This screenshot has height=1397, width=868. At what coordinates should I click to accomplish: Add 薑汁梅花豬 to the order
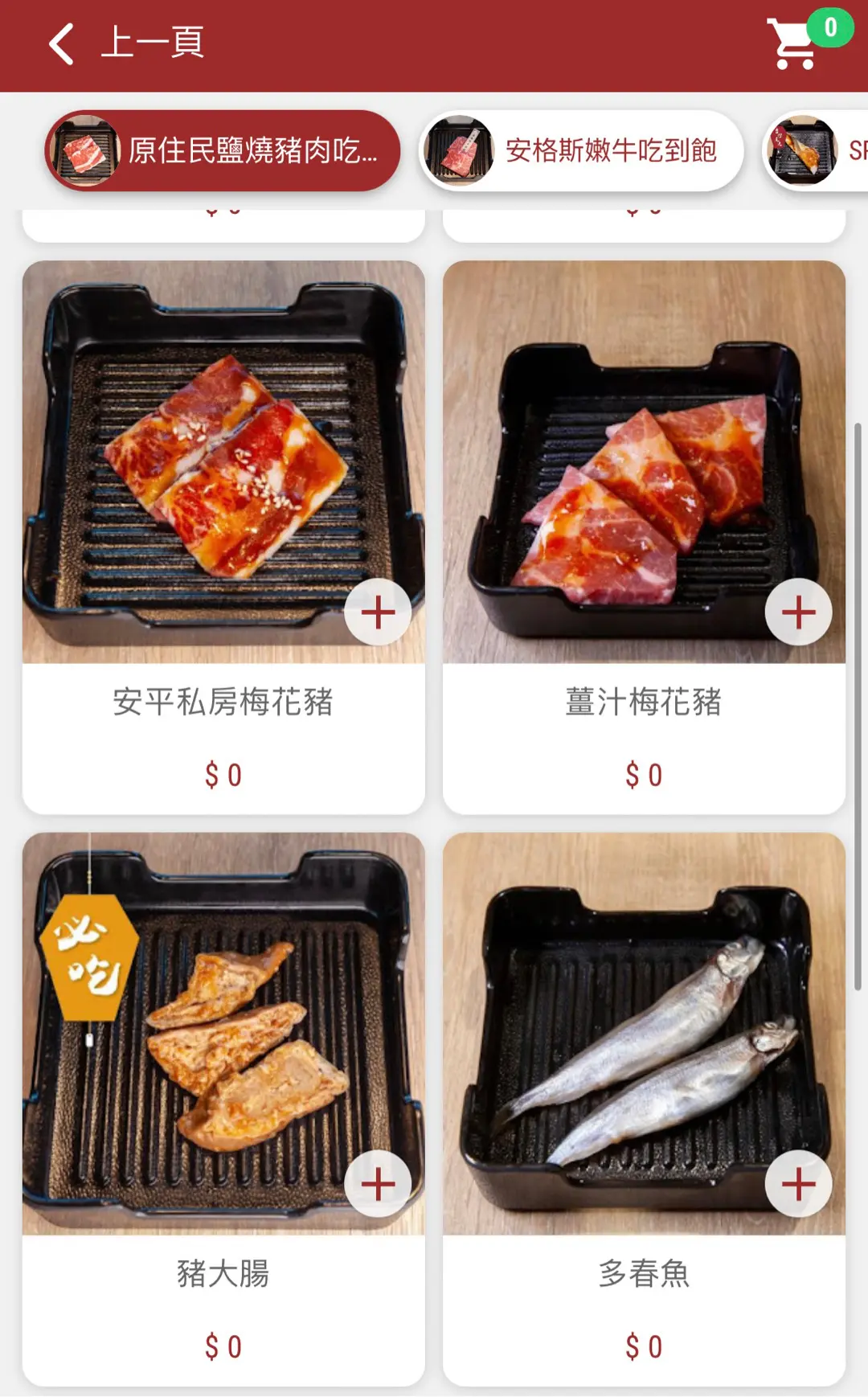(798, 612)
